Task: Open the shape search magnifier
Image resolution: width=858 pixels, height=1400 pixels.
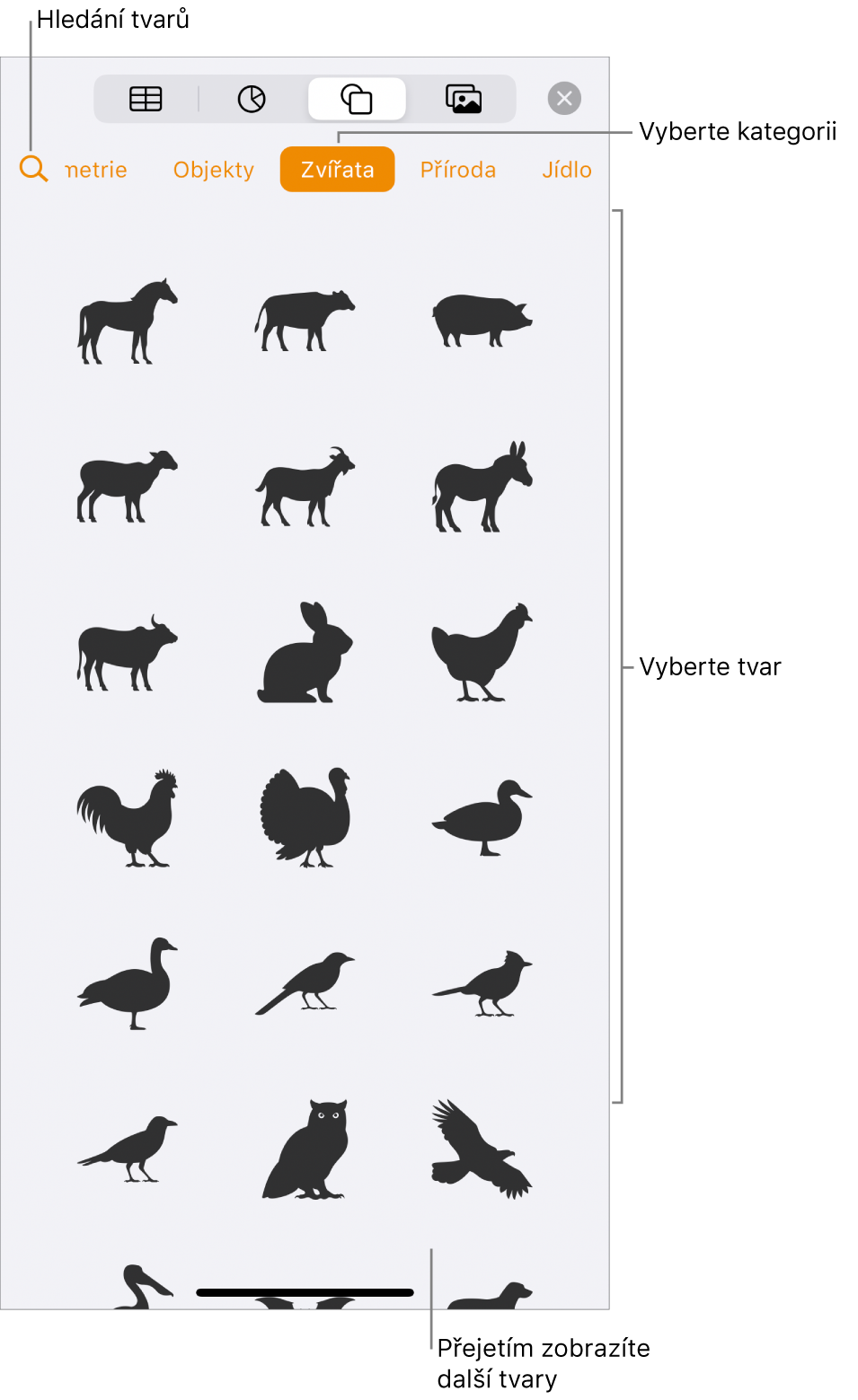Action: pyautogui.click(x=33, y=169)
